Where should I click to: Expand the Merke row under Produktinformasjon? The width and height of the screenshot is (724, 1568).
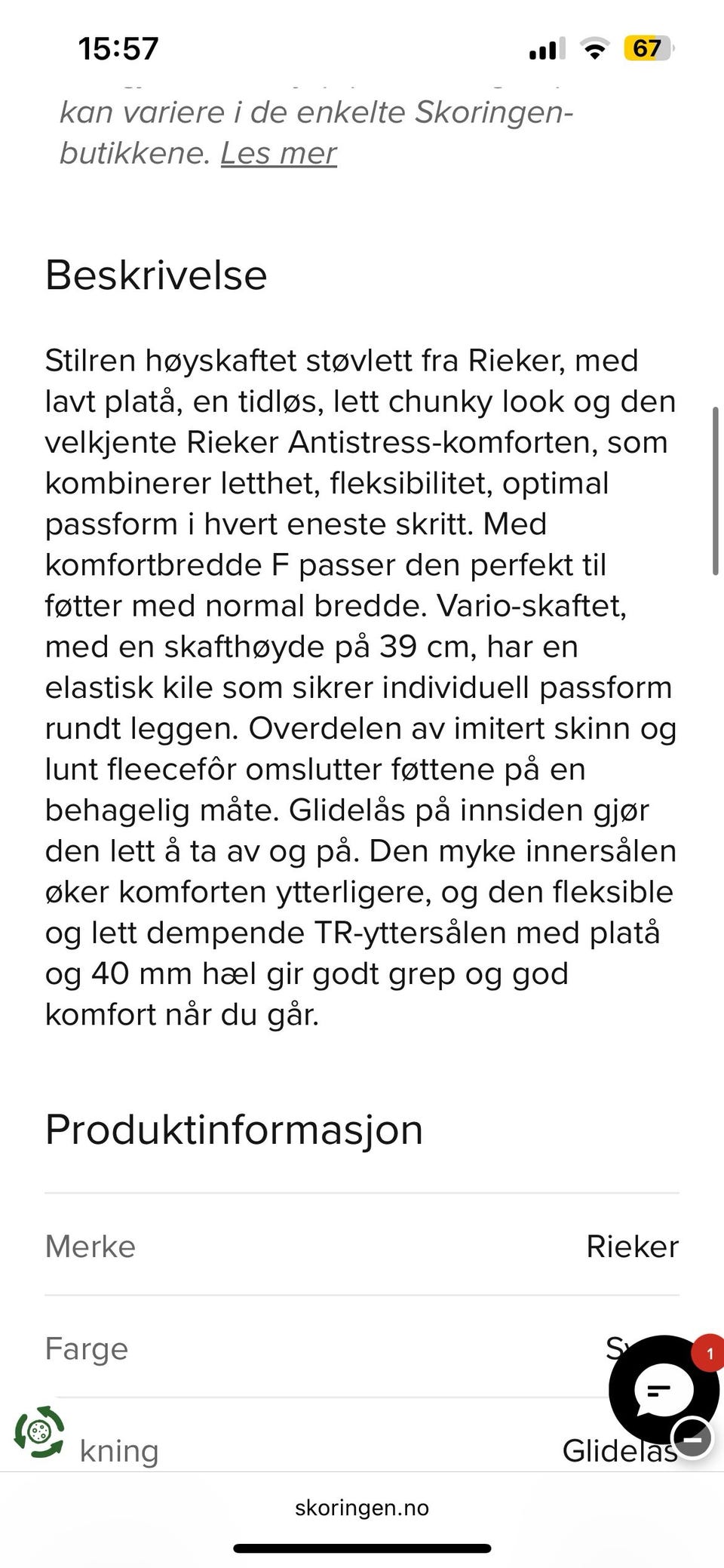[x=362, y=1247]
